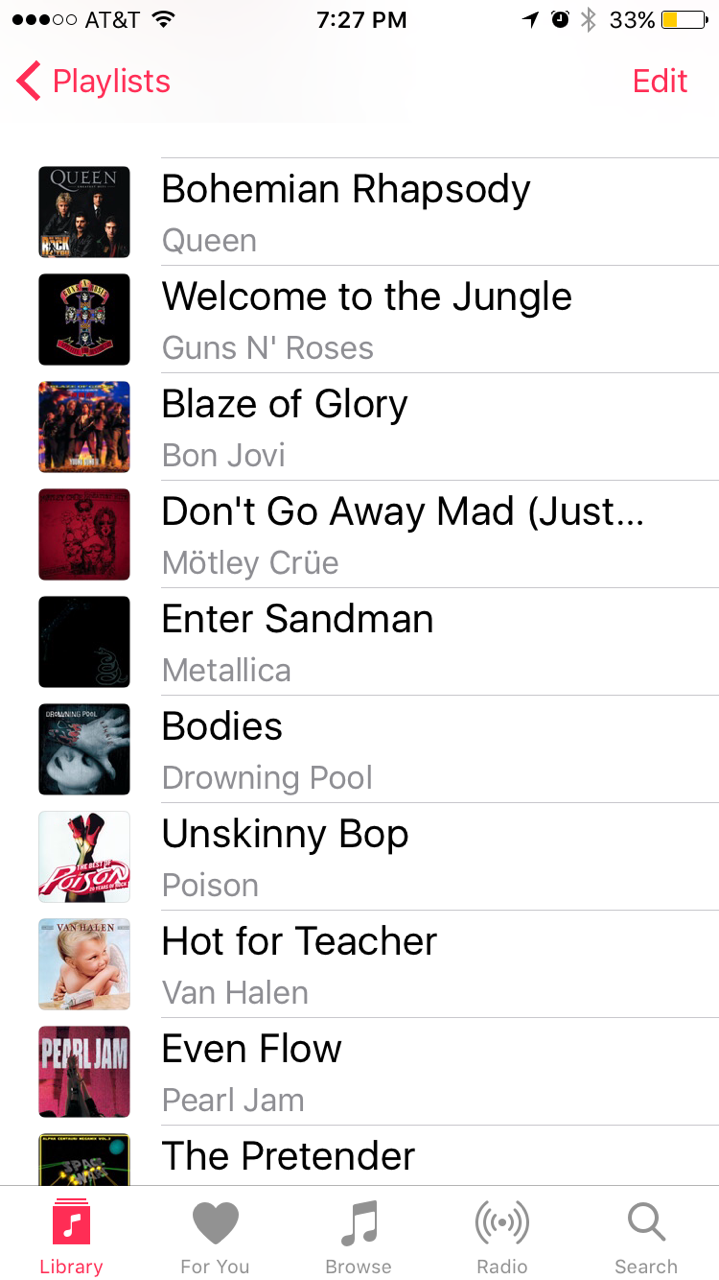Tap the Library tab
The height and width of the screenshot is (1280, 719).
(x=71, y=1237)
